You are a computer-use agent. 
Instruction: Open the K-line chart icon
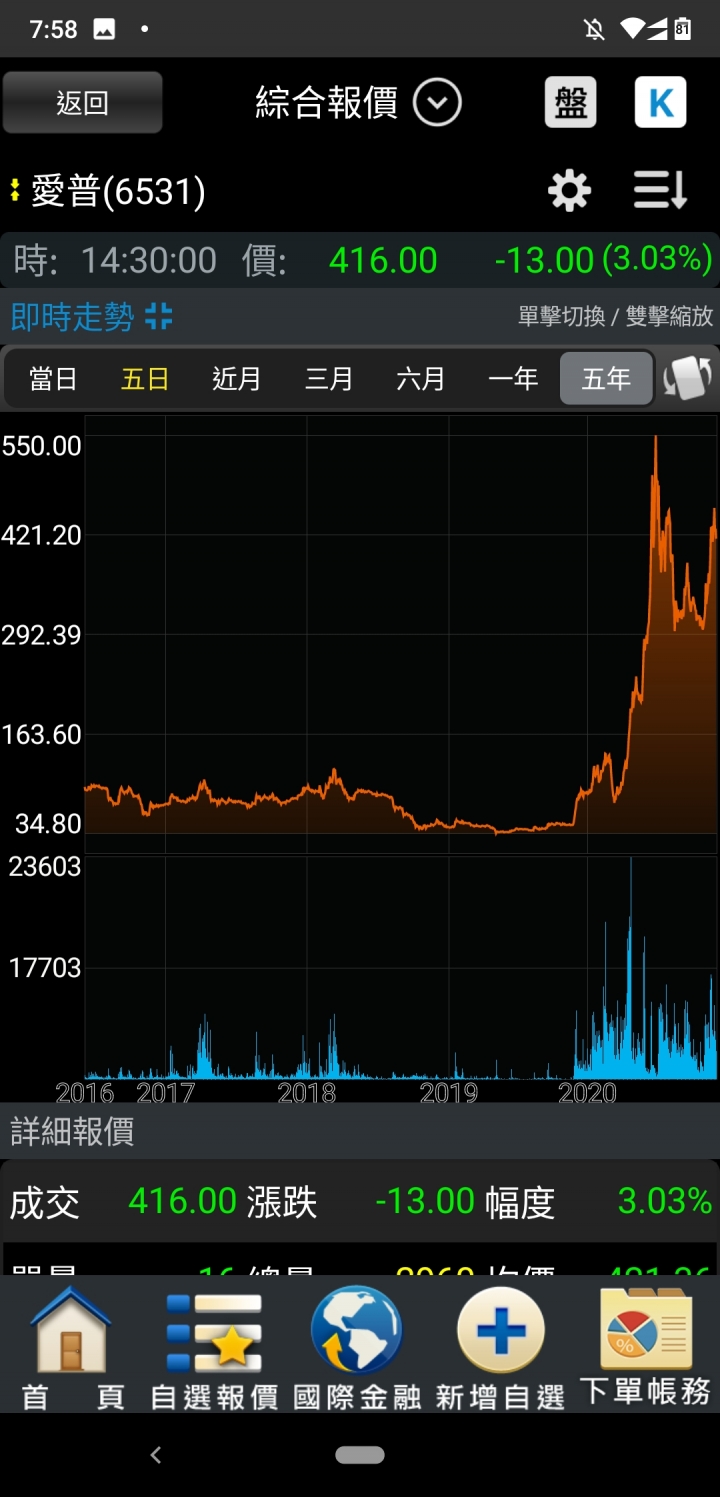[x=661, y=103]
